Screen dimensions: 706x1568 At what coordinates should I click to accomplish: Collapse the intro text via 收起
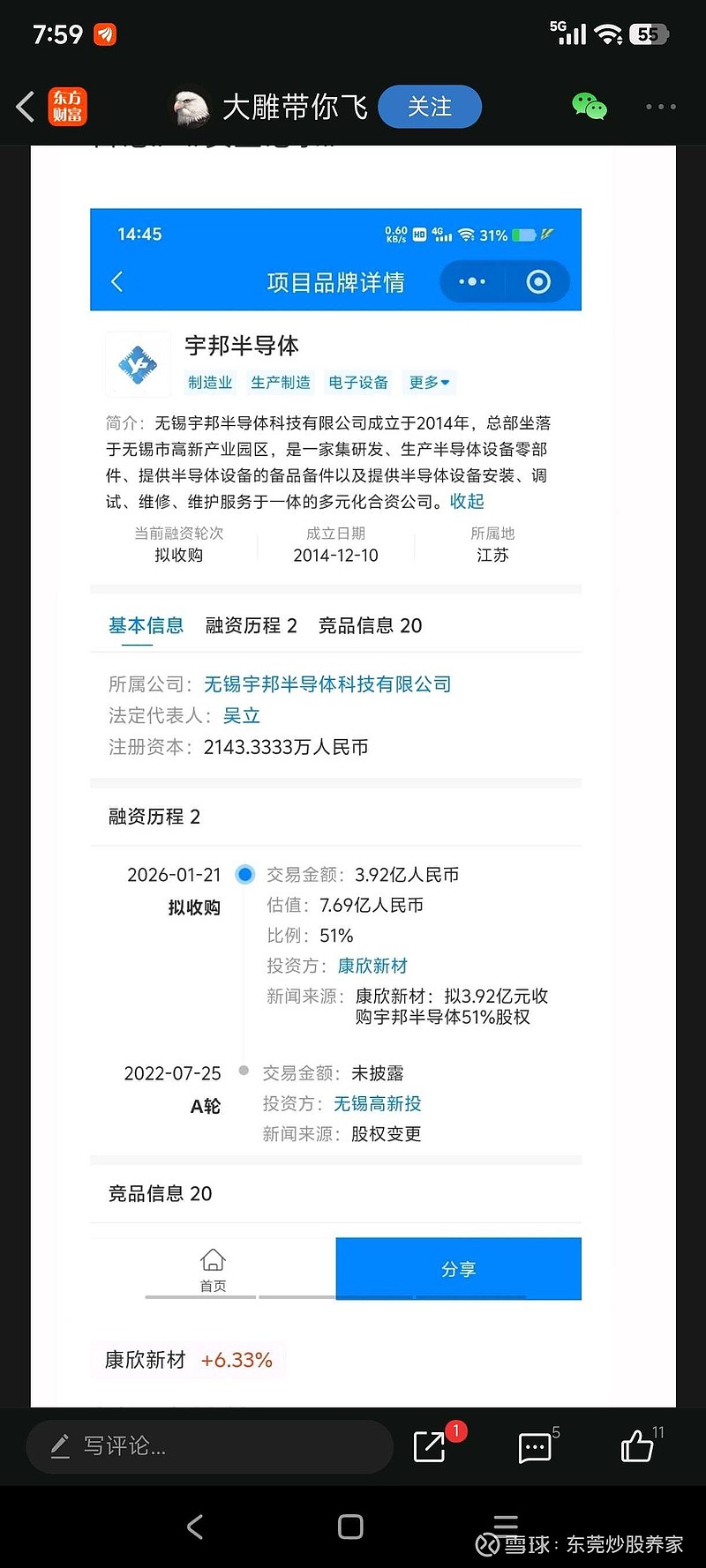pos(467,501)
